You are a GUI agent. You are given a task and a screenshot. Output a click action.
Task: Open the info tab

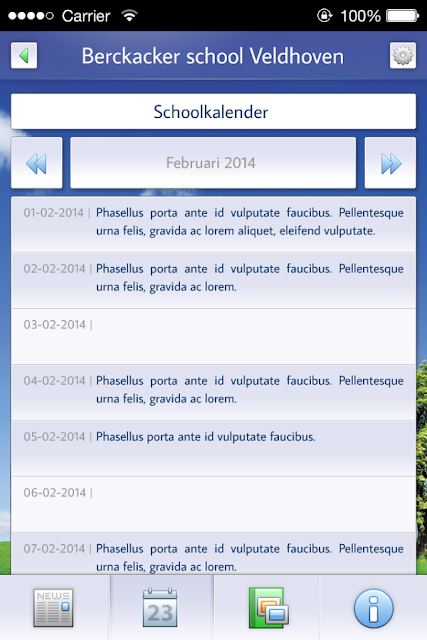point(374,607)
